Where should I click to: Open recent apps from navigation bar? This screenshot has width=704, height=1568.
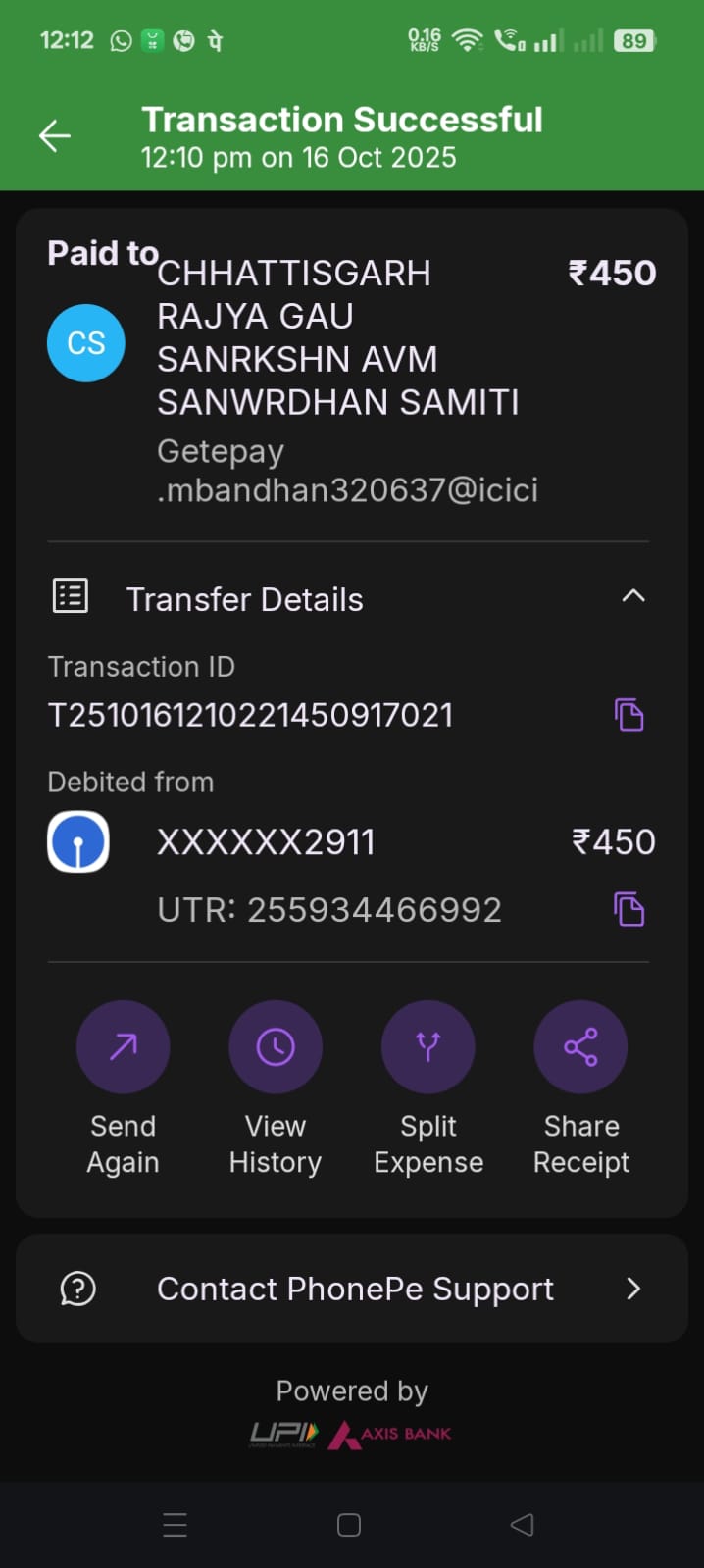pyautogui.click(x=176, y=1525)
